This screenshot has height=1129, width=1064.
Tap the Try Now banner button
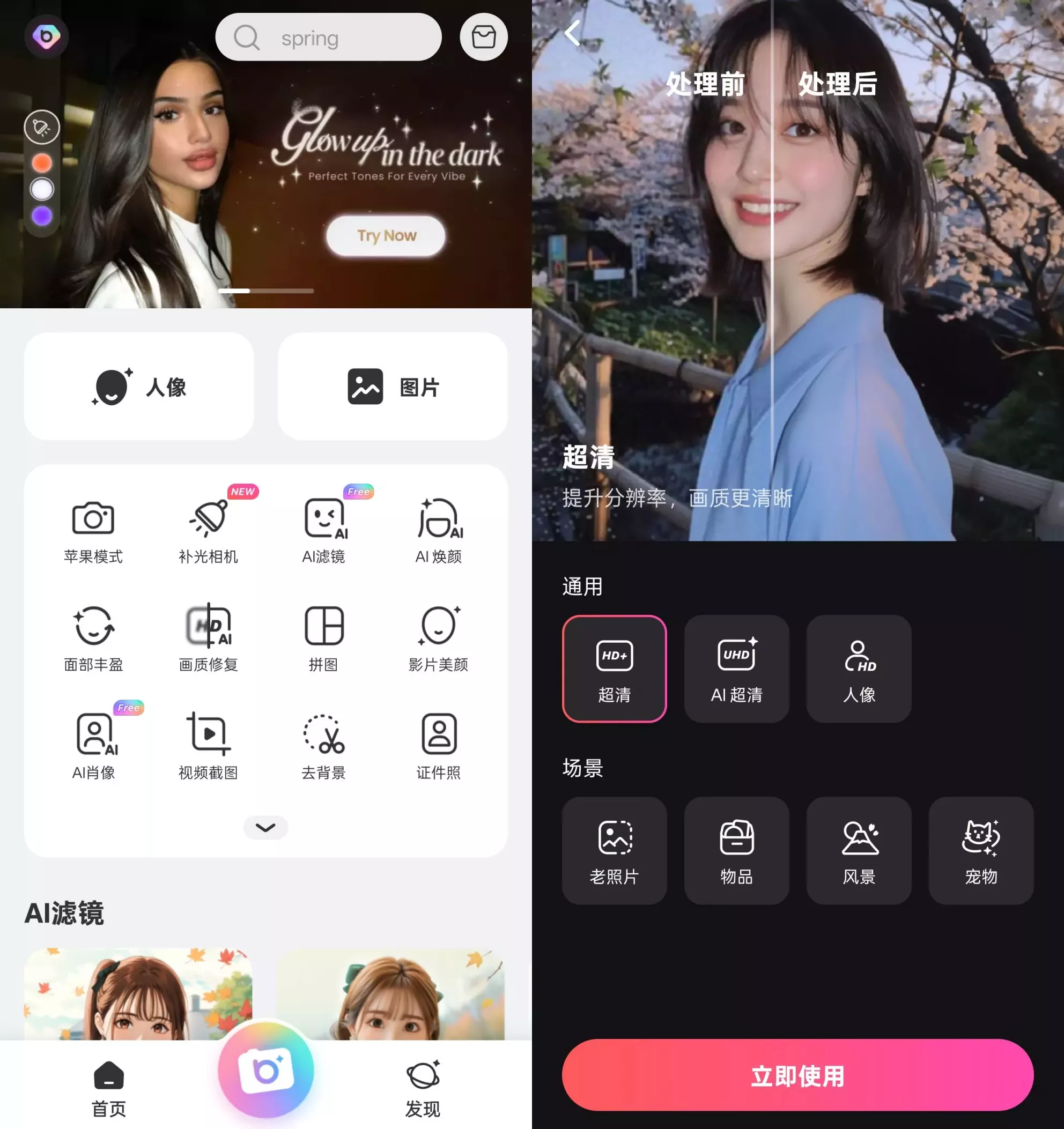tap(386, 236)
